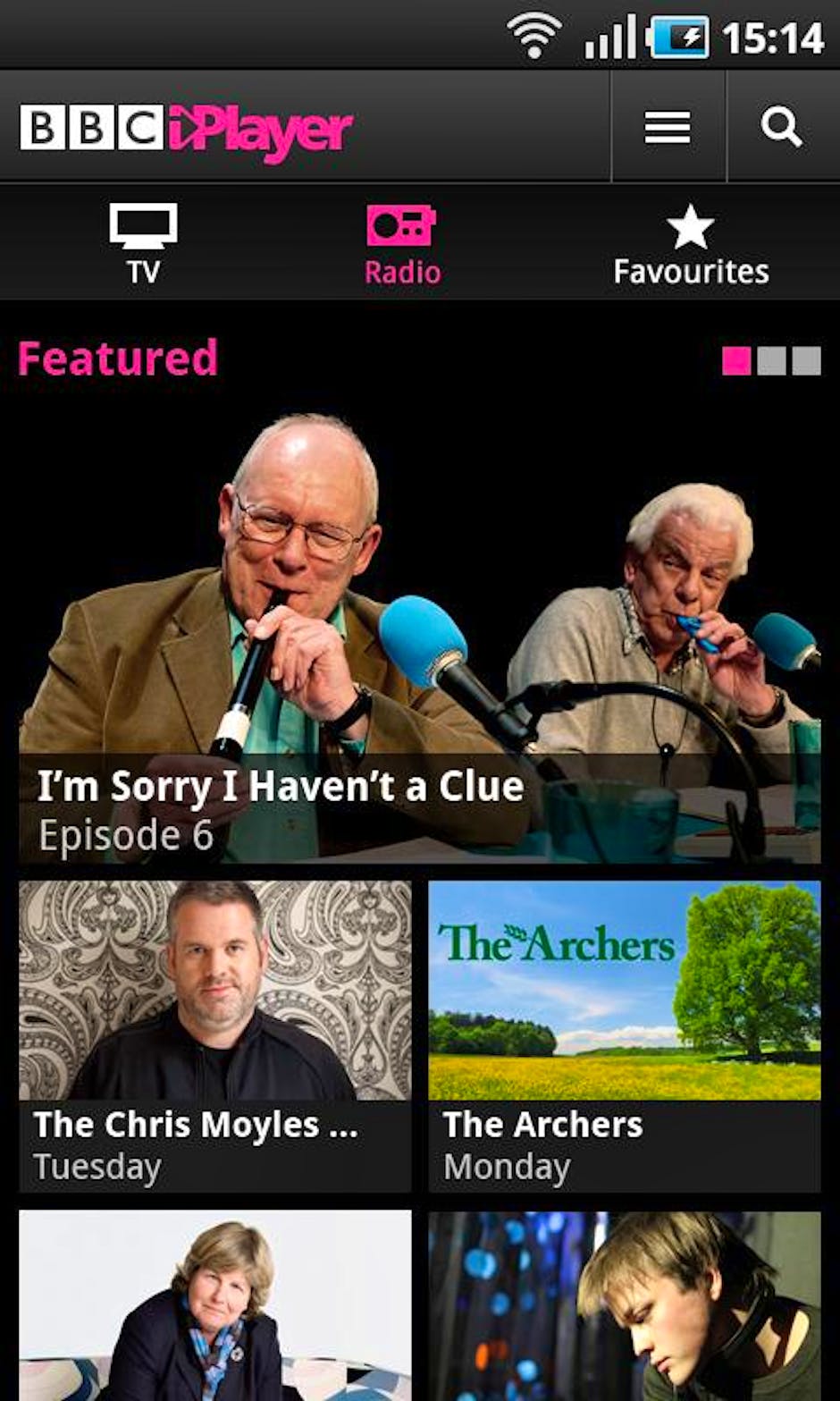
Task: Open the hamburger menu icon
Action: tap(668, 128)
